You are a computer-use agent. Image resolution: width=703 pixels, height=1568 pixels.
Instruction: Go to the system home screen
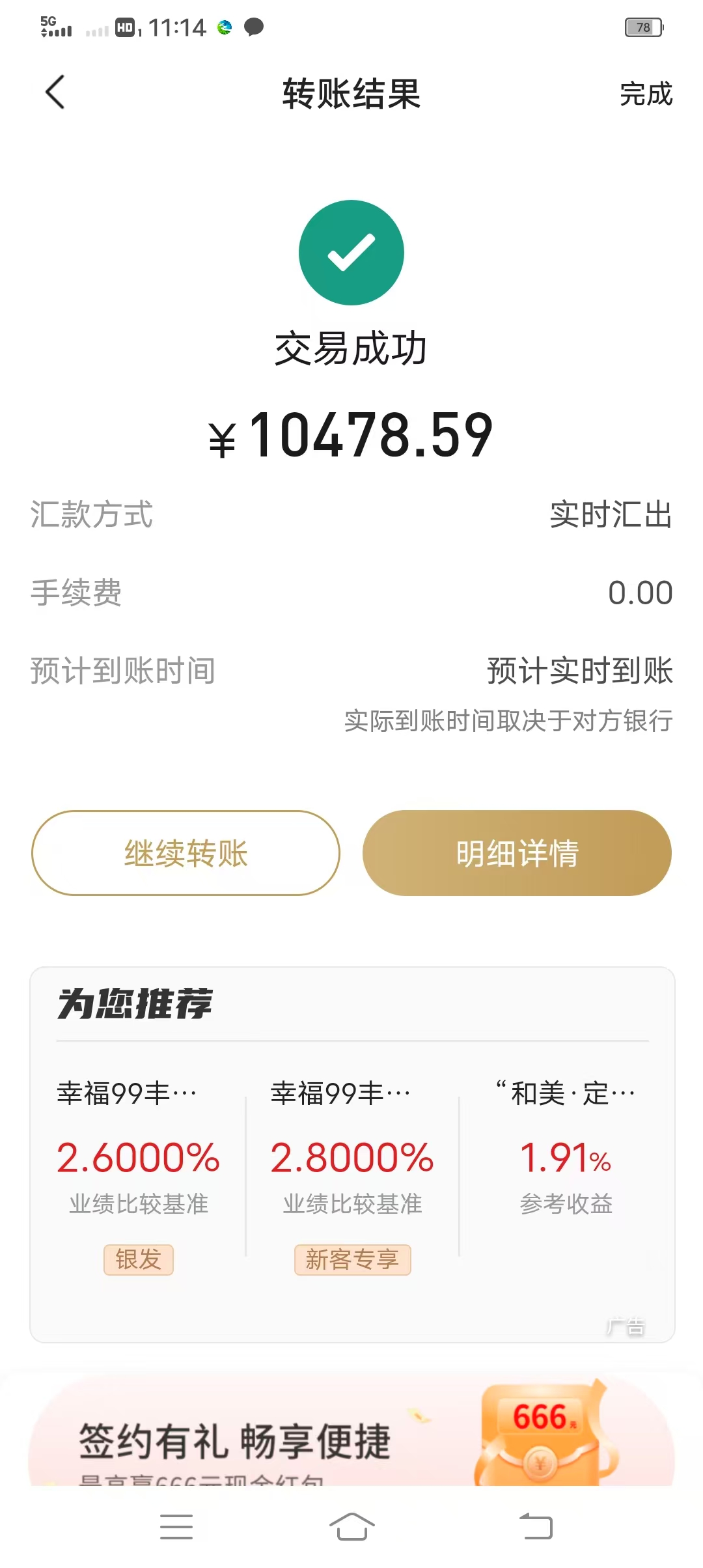(351, 1526)
